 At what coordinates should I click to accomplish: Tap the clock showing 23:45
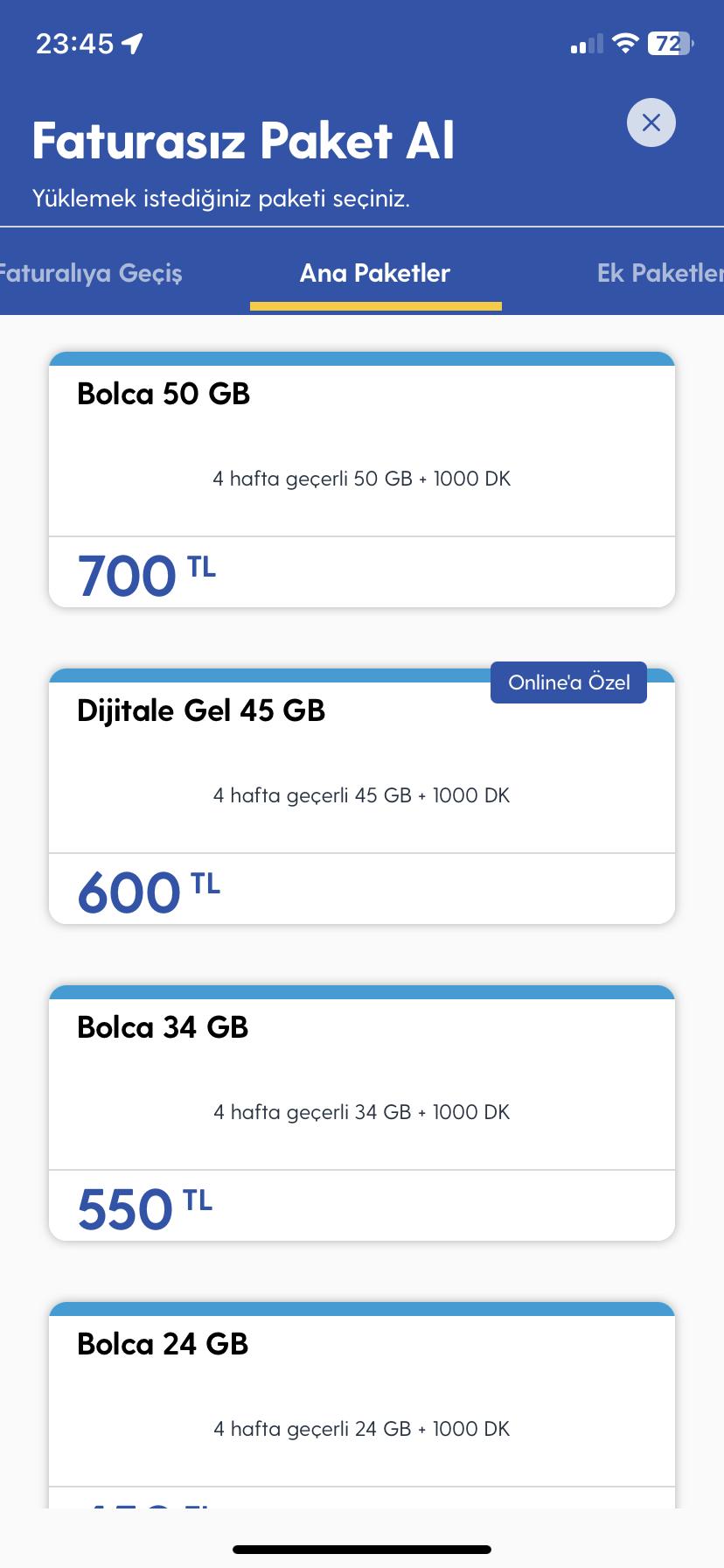click(76, 41)
